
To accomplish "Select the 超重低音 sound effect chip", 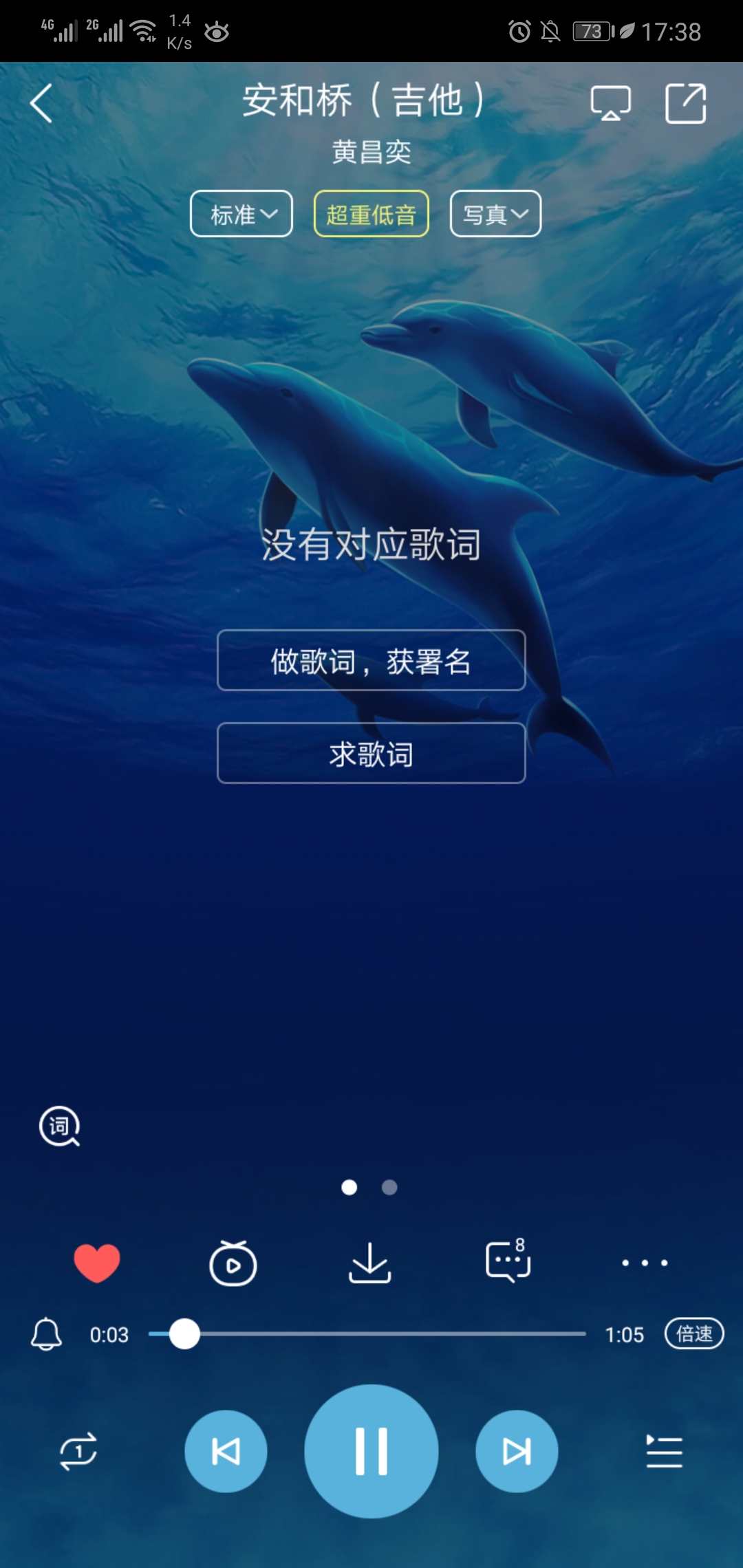I will (x=371, y=214).
